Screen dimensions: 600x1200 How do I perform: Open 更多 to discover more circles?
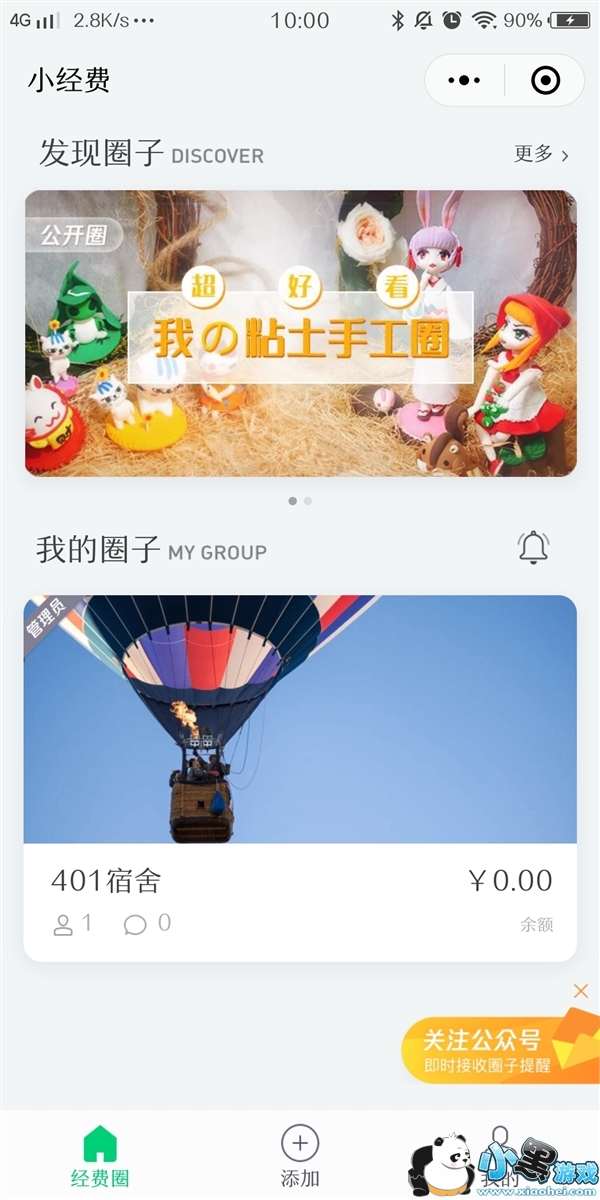(541, 154)
